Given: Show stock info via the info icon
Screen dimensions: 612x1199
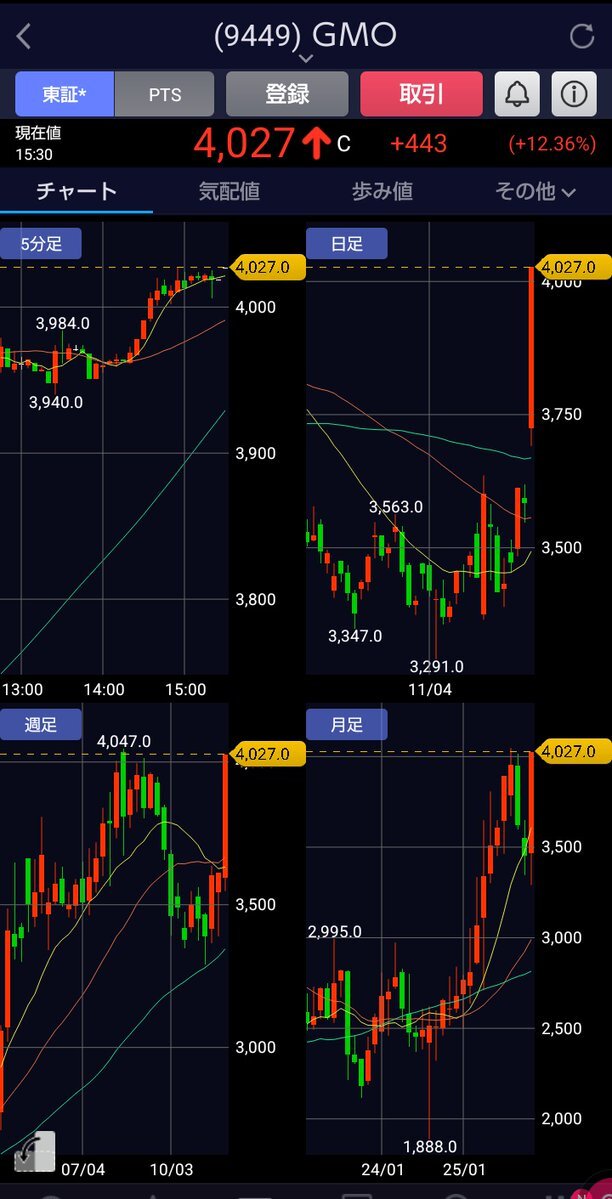Looking at the screenshot, I should 573,94.
